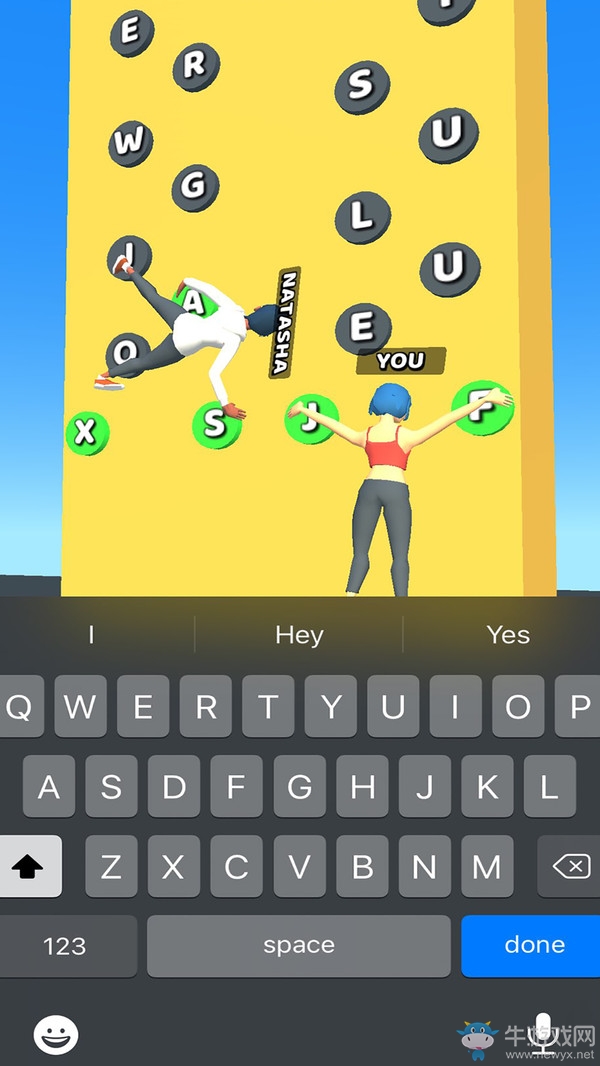Toggle the shift key
The image size is (600, 1066).
(x=31, y=866)
